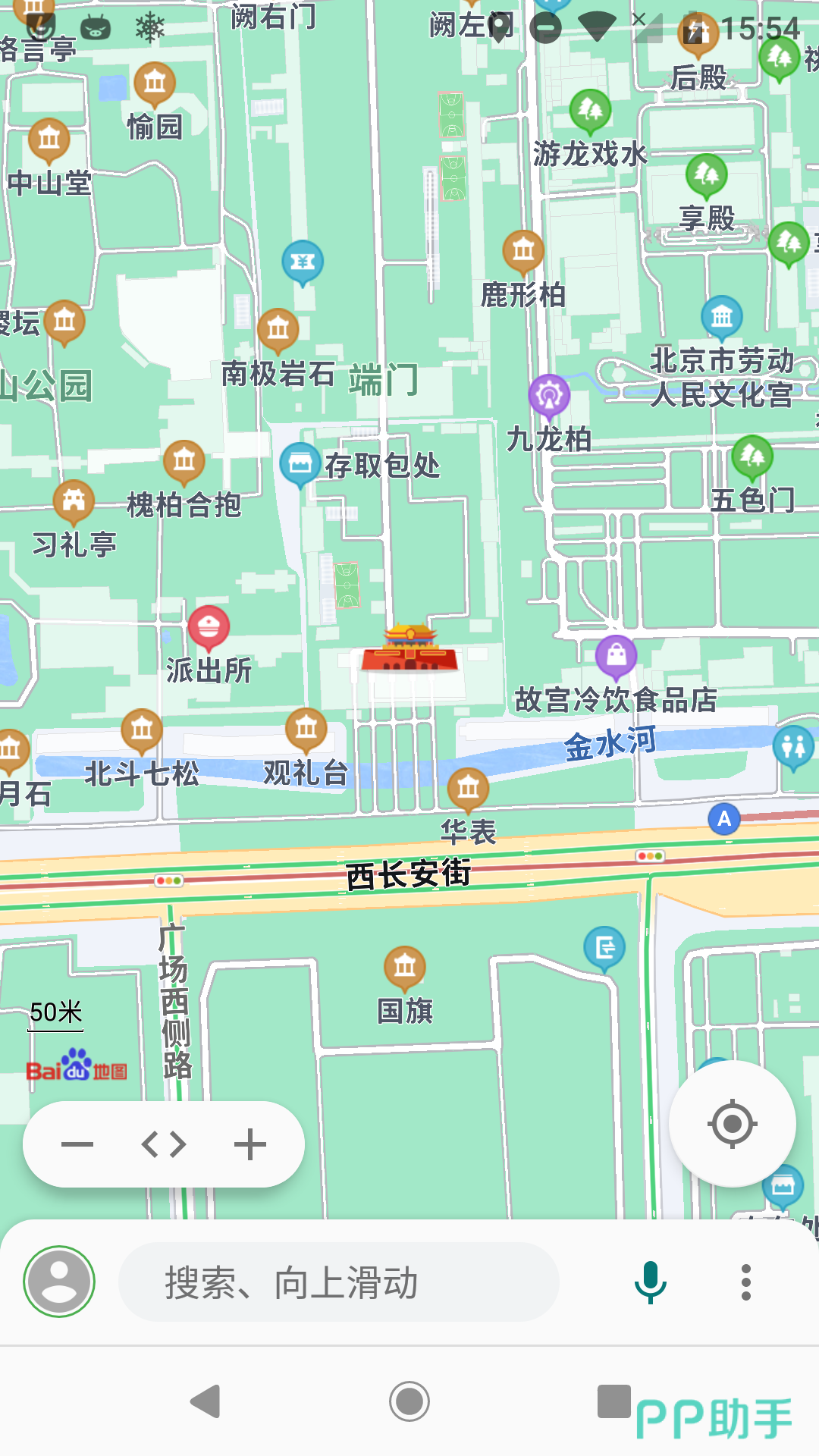
Task: Tap the angle brackets button between zoom controls
Action: click(x=164, y=1144)
